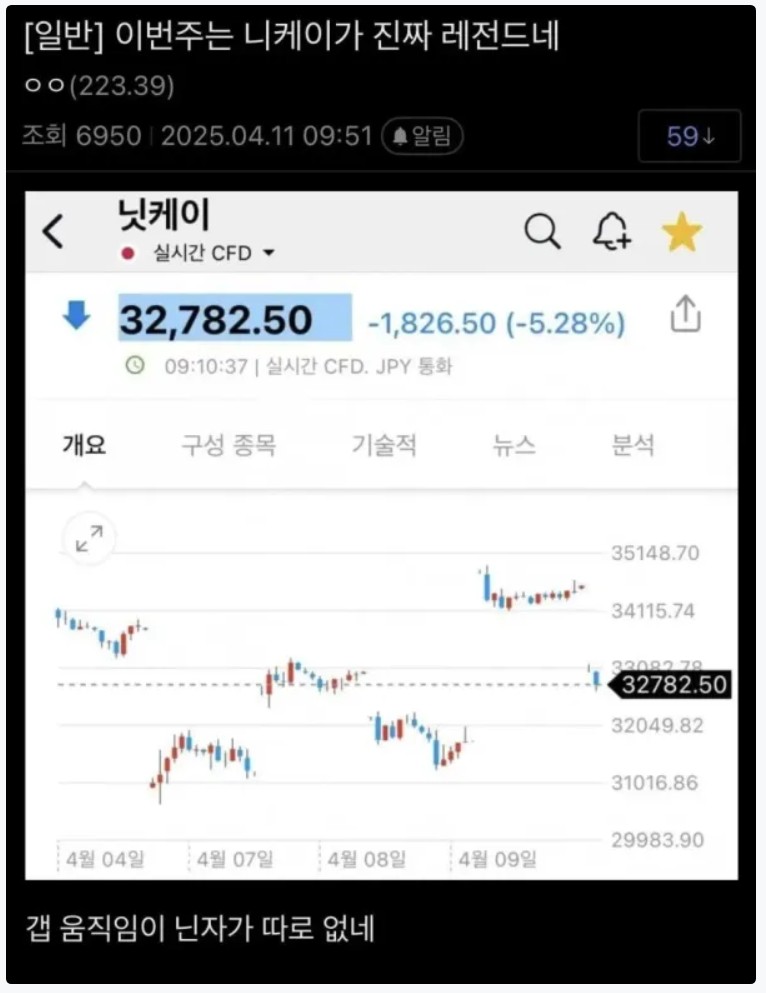View the author ㅇㅇ(223.39) profile
The height and width of the screenshot is (993, 766).
[98, 87]
